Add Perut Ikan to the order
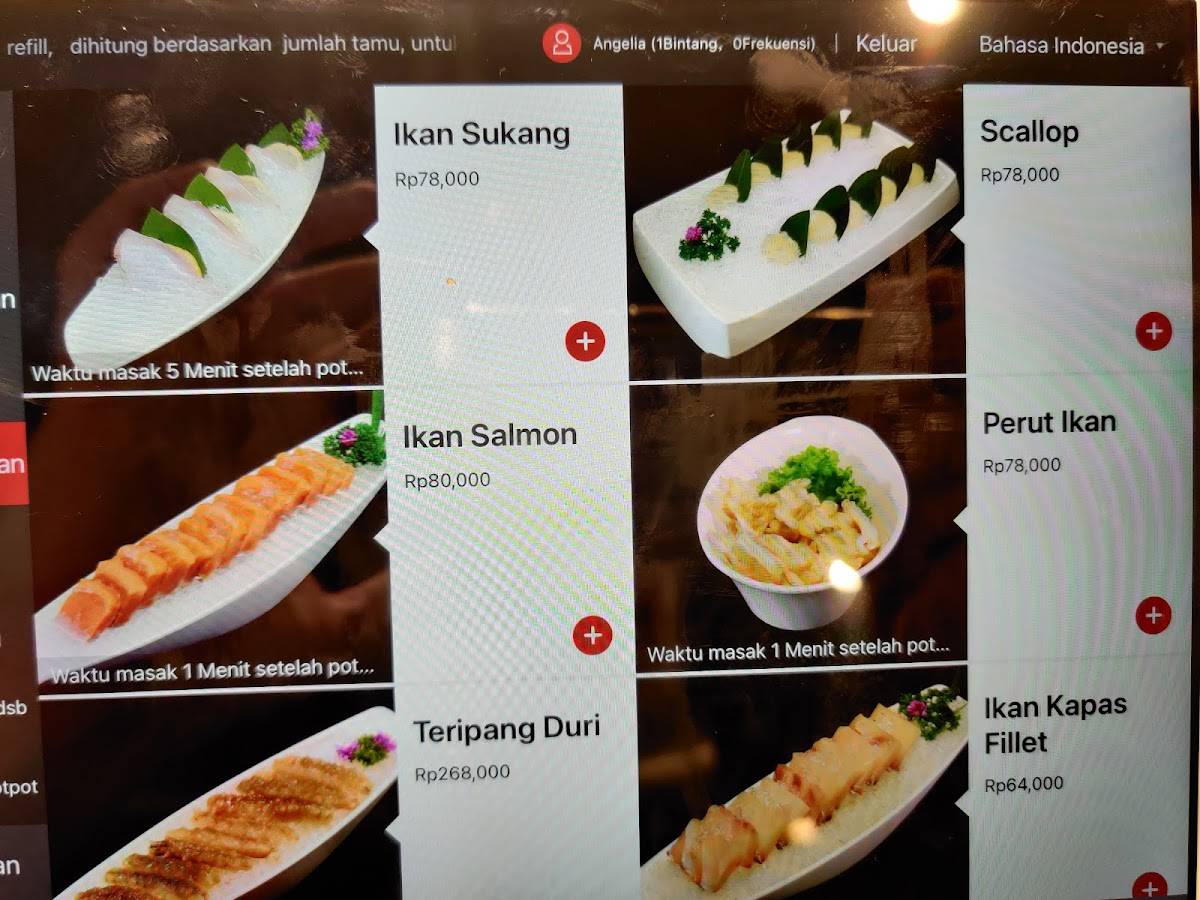The width and height of the screenshot is (1200, 900). tap(1153, 615)
